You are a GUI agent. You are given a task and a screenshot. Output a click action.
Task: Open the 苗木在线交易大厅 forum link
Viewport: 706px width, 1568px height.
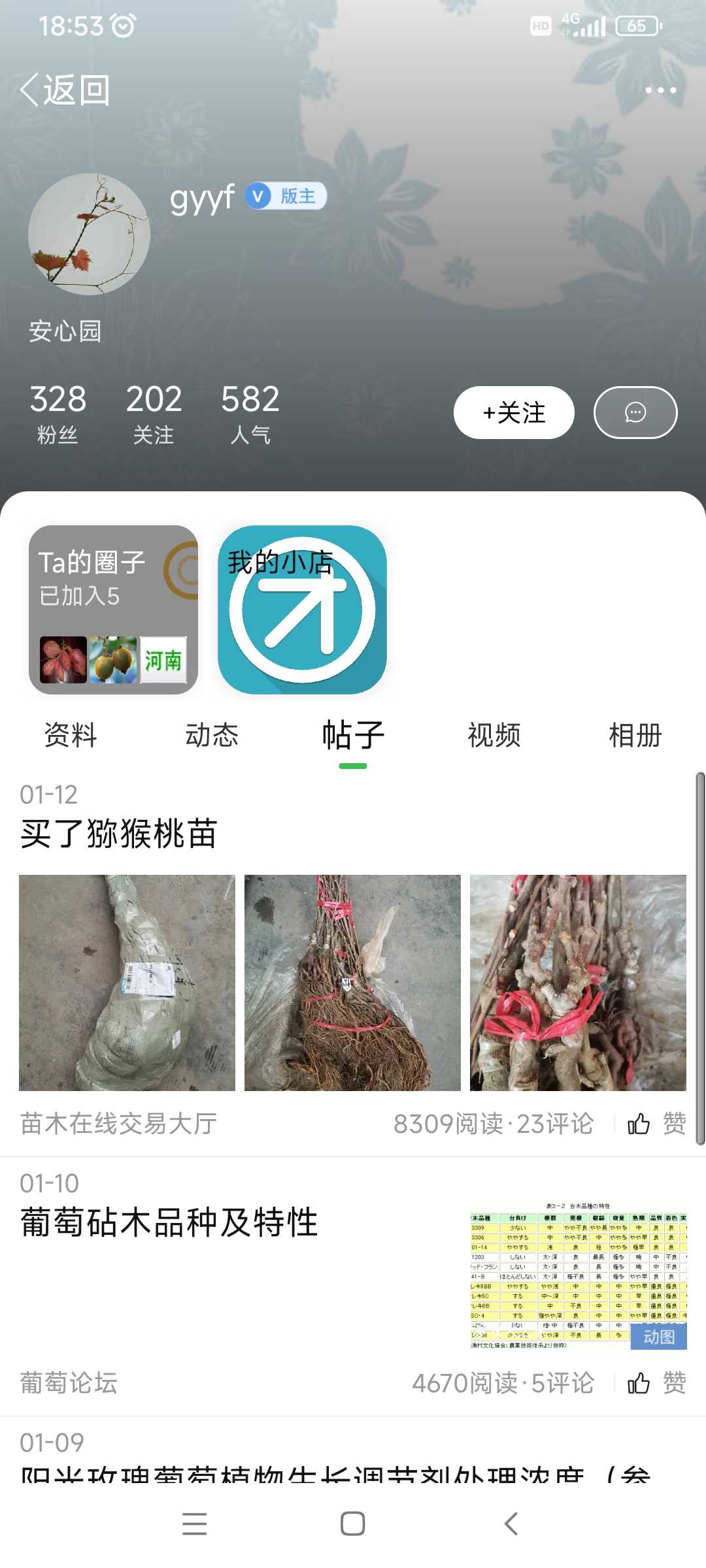(x=118, y=1124)
